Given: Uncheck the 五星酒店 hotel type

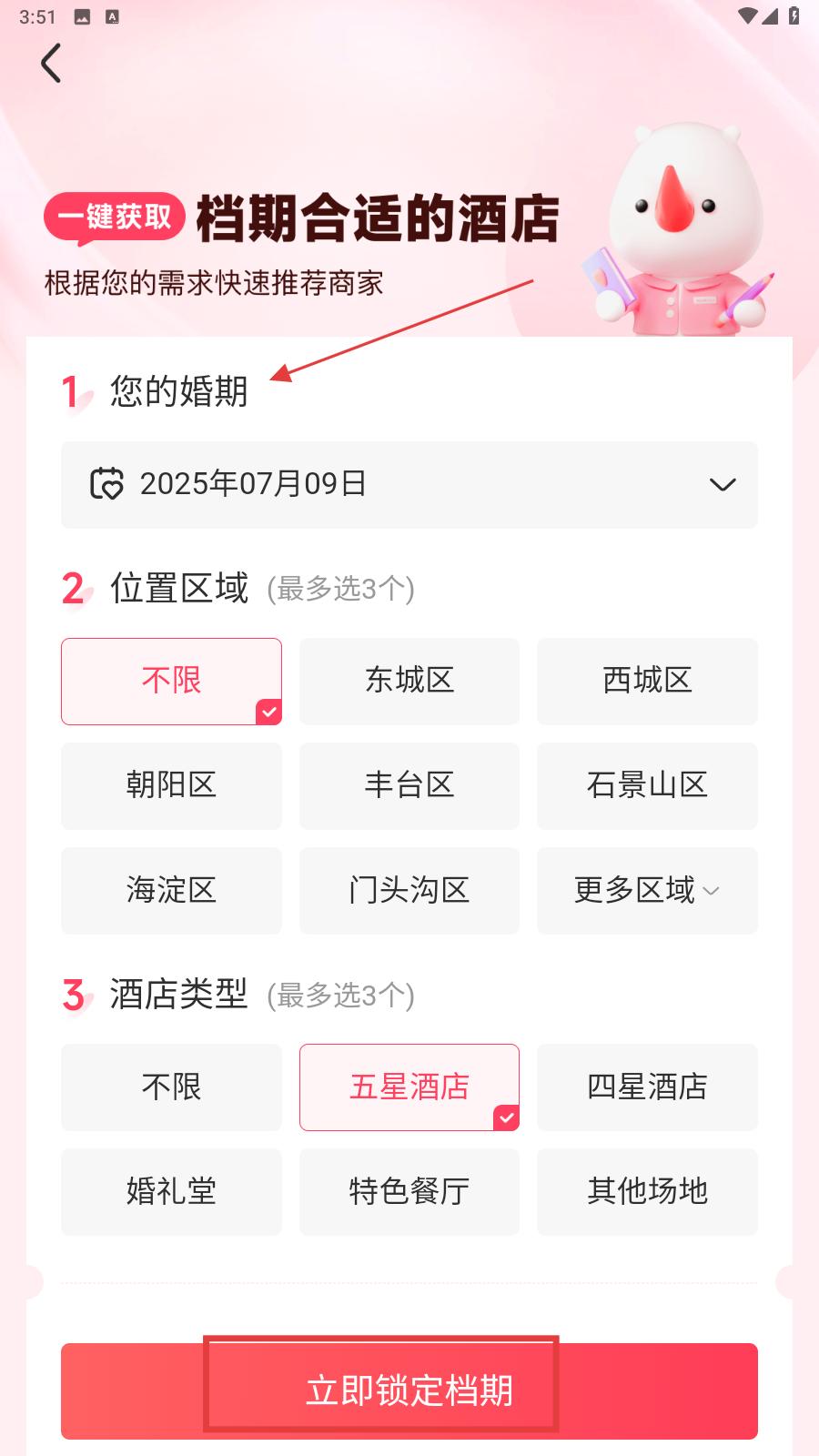Looking at the screenshot, I should click(x=409, y=1087).
